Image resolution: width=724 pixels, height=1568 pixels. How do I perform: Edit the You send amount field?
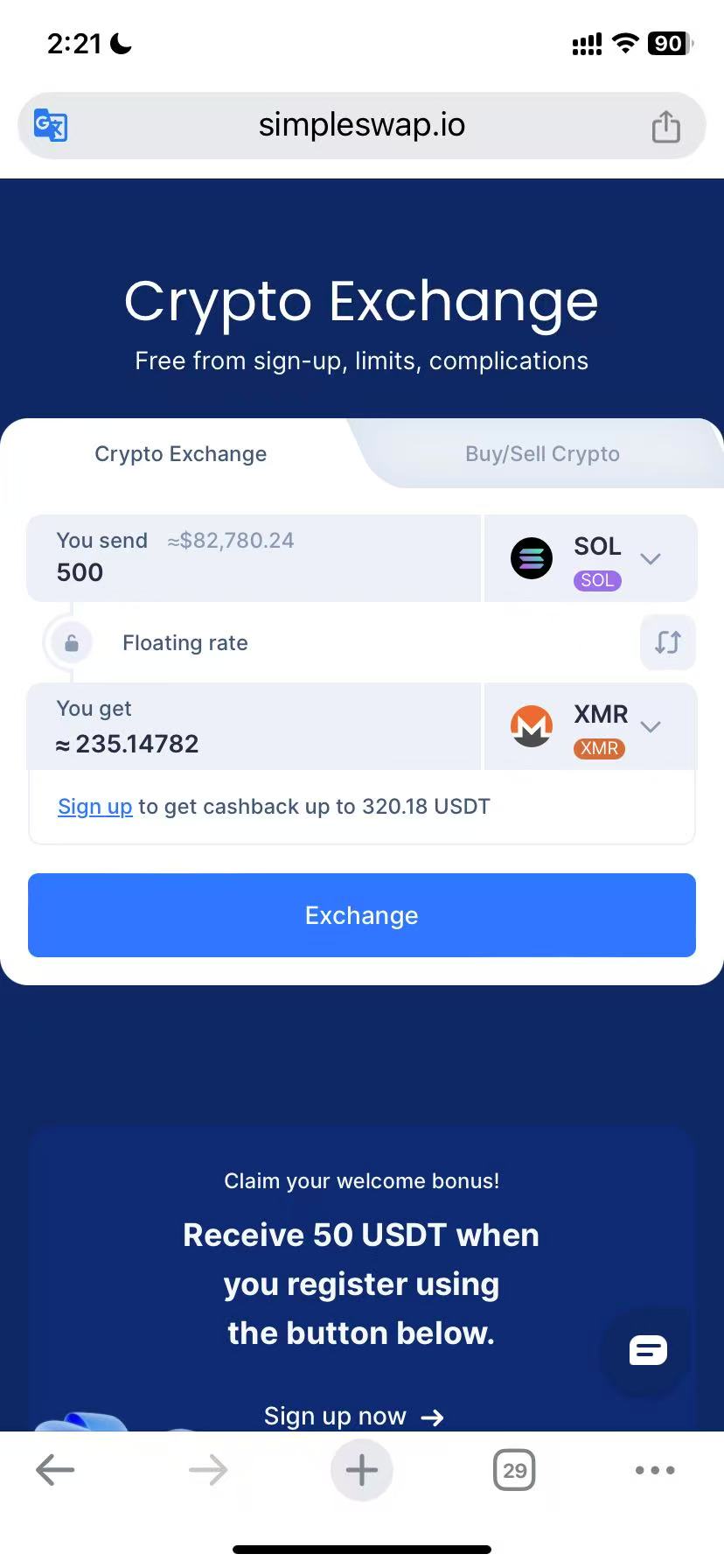point(254,572)
